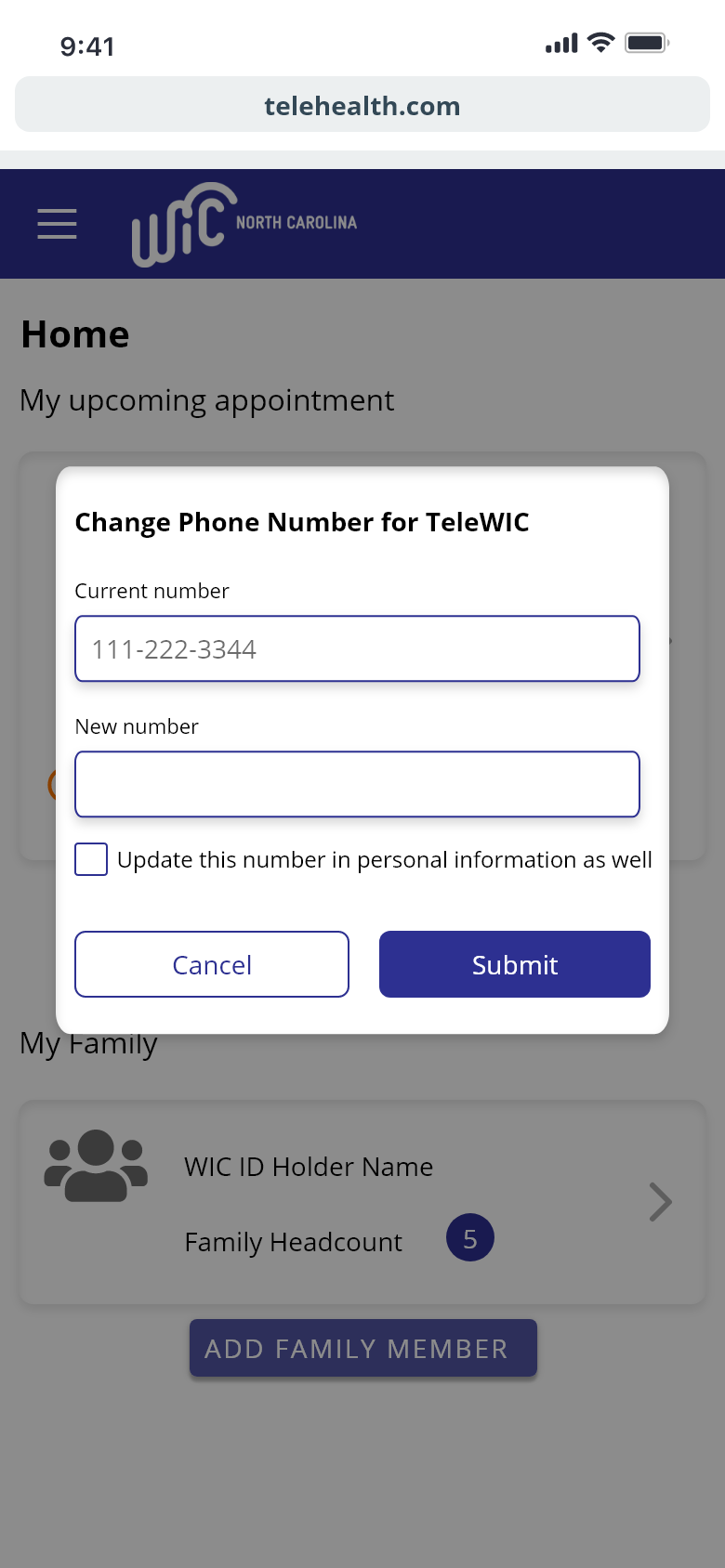This screenshot has width=725, height=1568.
Task: Focus the Current number field
Action: (x=357, y=648)
